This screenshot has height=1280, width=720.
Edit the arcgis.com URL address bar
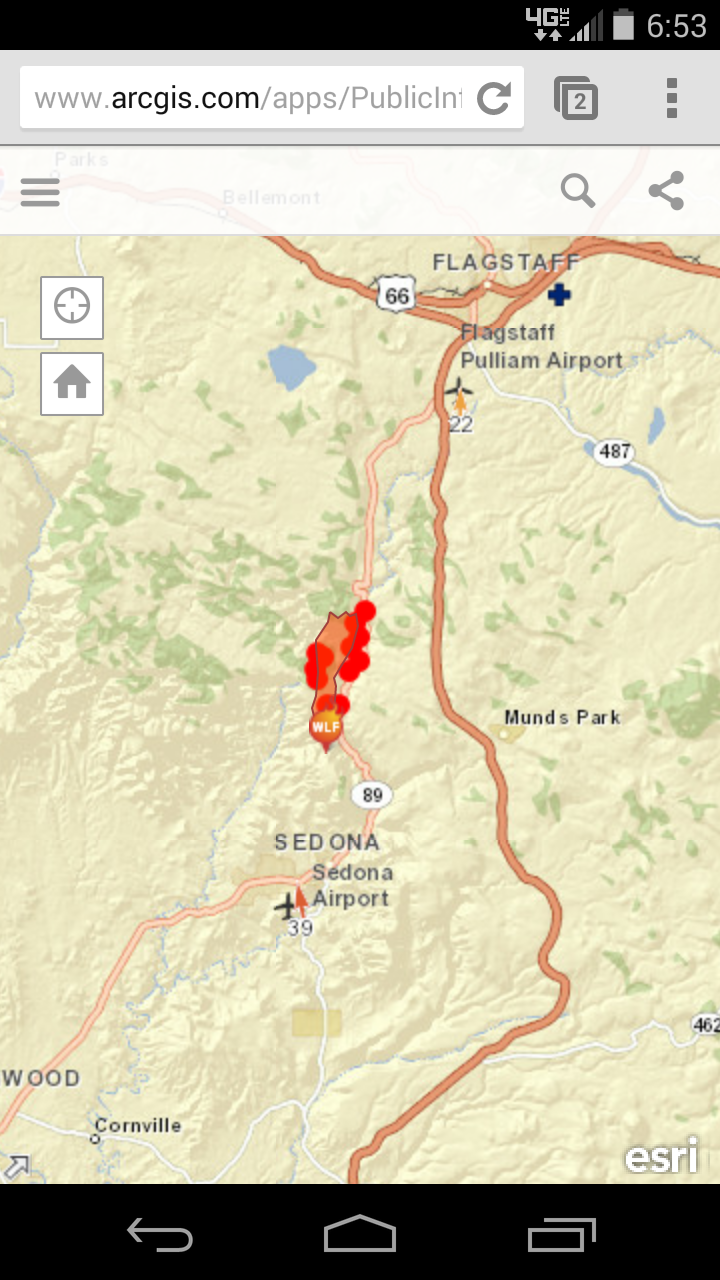pos(248,98)
